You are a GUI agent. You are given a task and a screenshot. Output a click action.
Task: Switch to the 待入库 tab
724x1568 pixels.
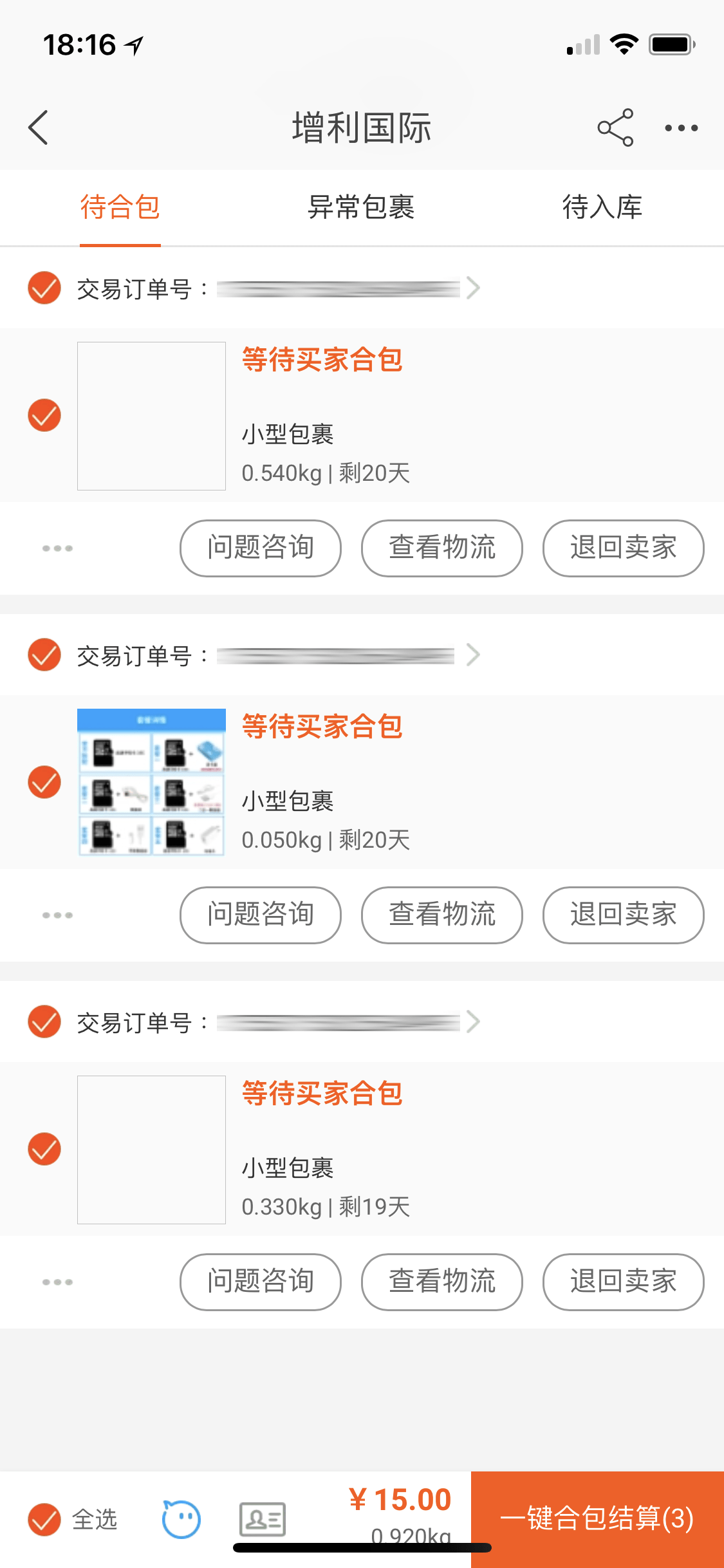coord(602,207)
